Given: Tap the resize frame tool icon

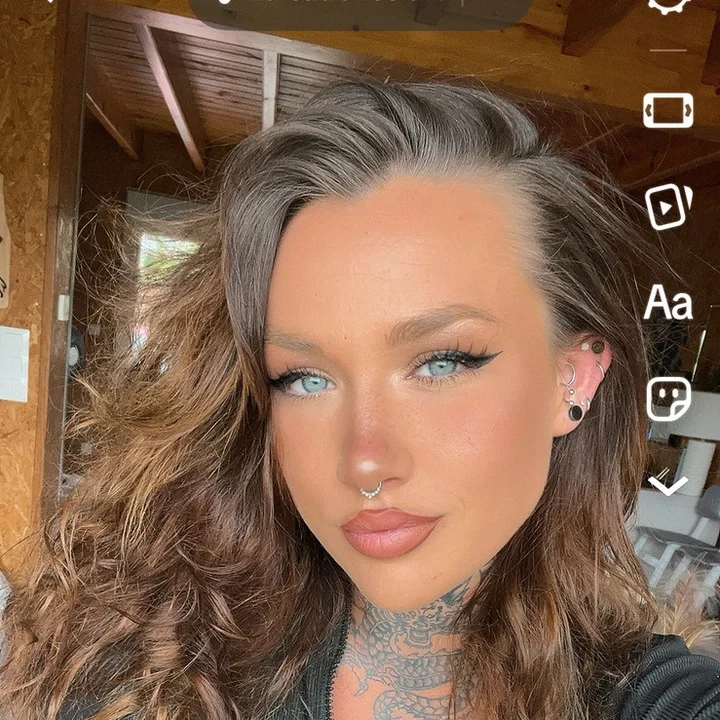Looking at the screenshot, I should tap(668, 110).
